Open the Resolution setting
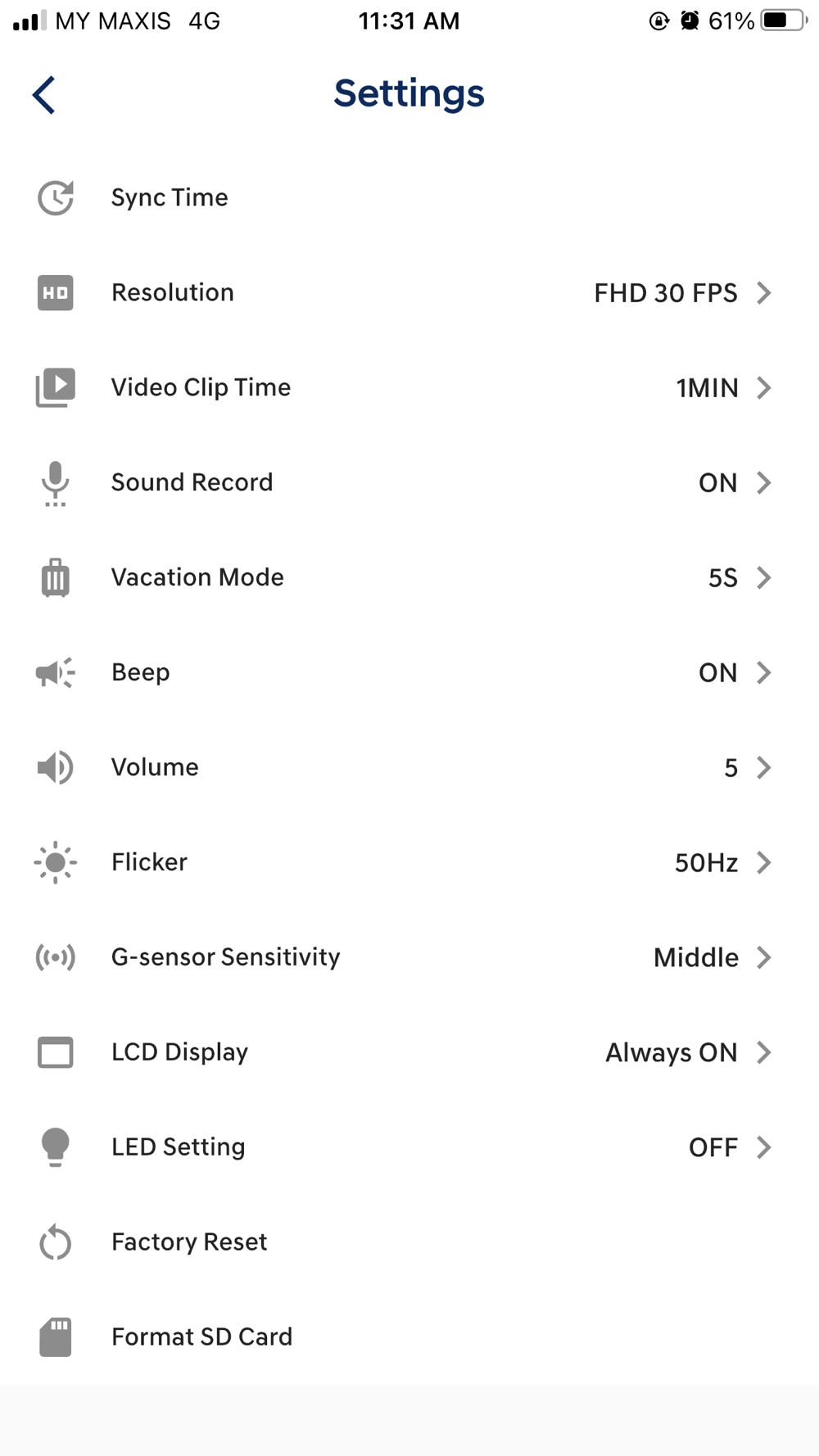819x1456 pixels. tap(409, 292)
